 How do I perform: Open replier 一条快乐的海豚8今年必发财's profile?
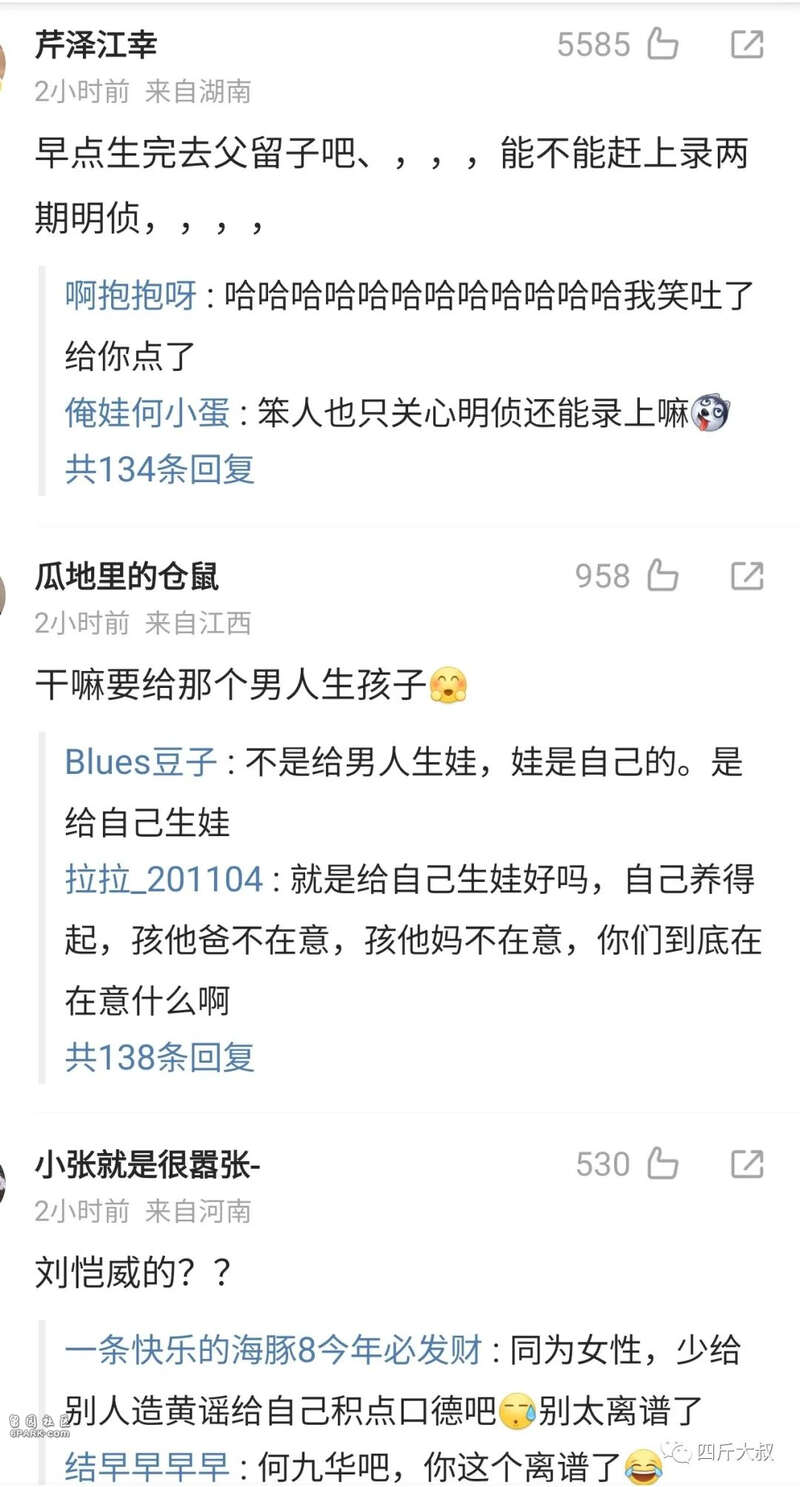274,1351
